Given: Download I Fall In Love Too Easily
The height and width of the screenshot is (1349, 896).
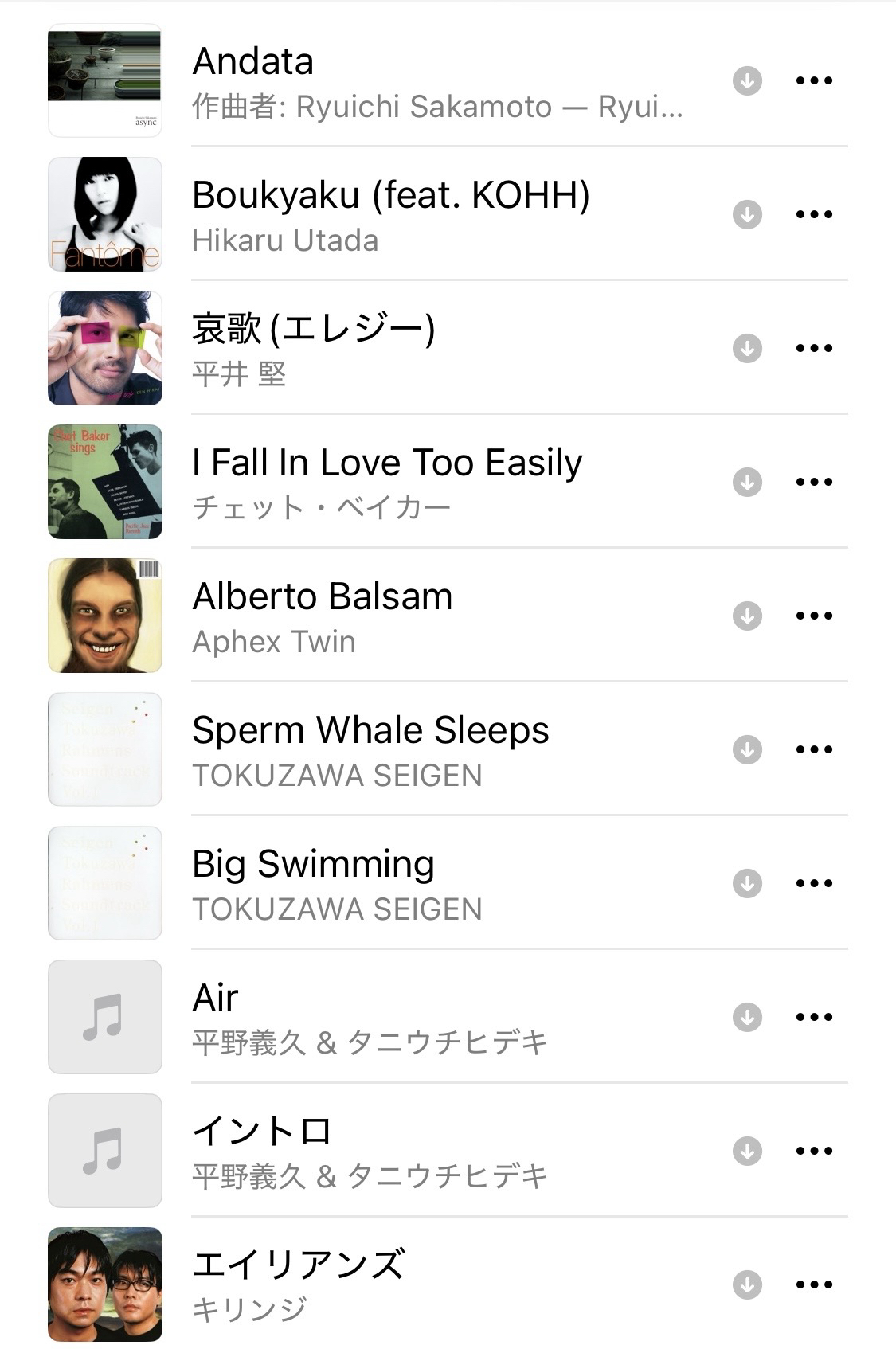Looking at the screenshot, I should pyautogui.click(x=747, y=482).
